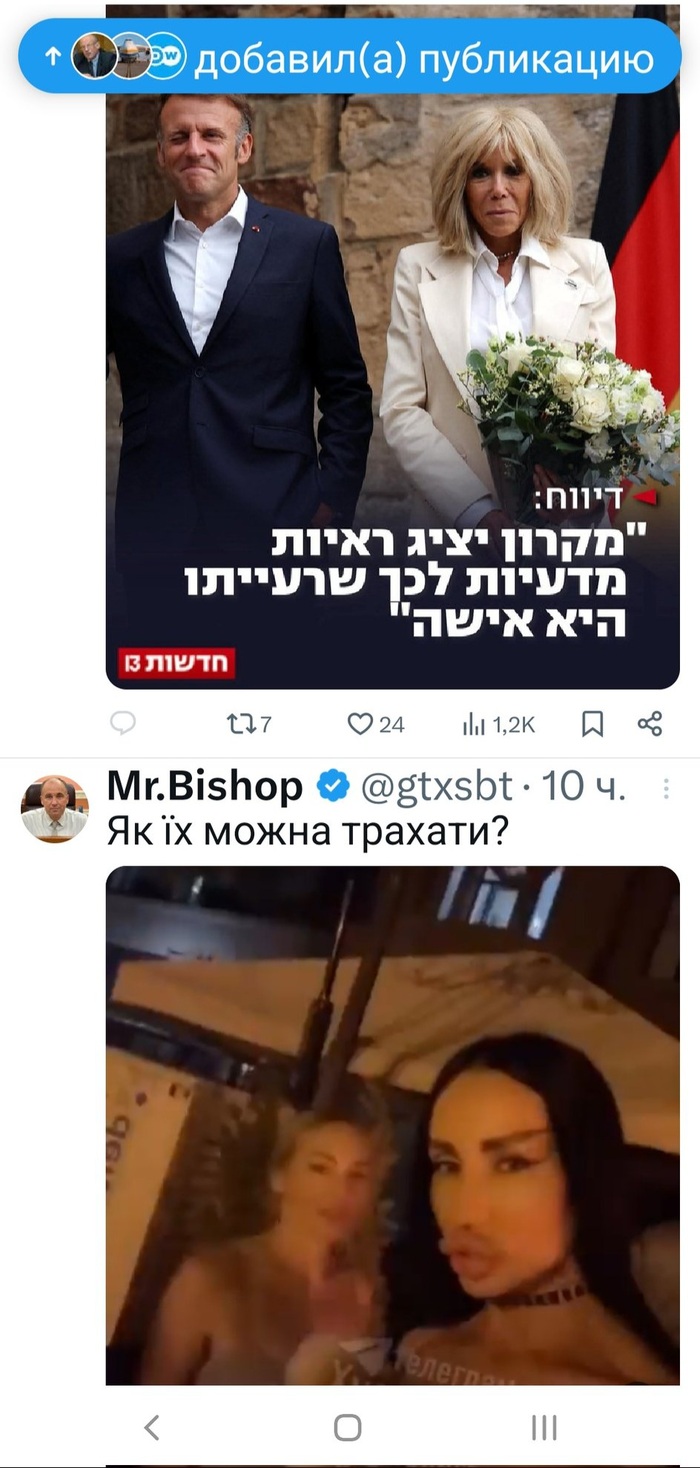The width and height of the screenshot is (700, 1468).
Task: Open Mr.Bishop's profile picture
Action: click(54, 808)
